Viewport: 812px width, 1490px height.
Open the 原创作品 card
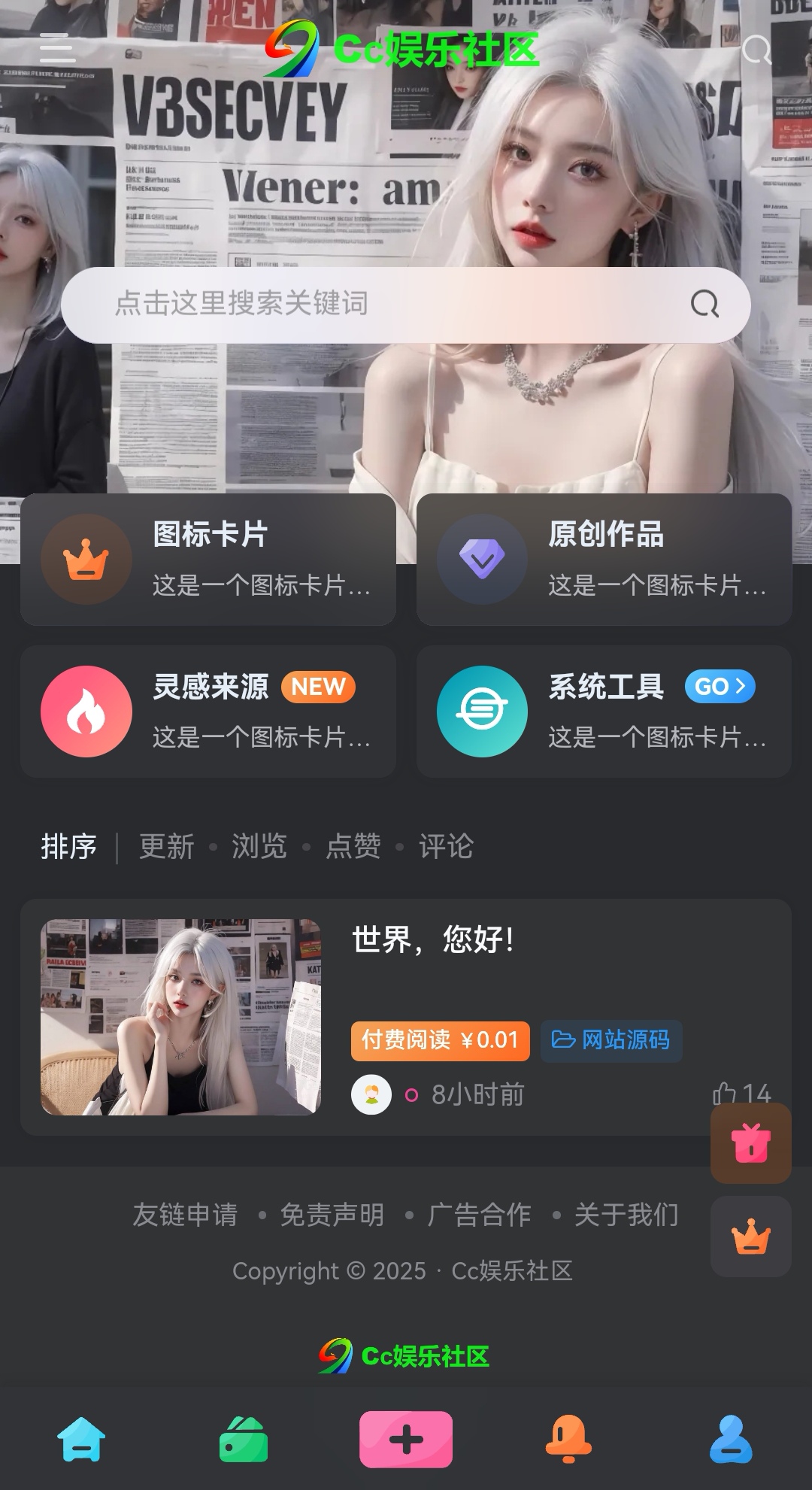click(x=604, y=560)
